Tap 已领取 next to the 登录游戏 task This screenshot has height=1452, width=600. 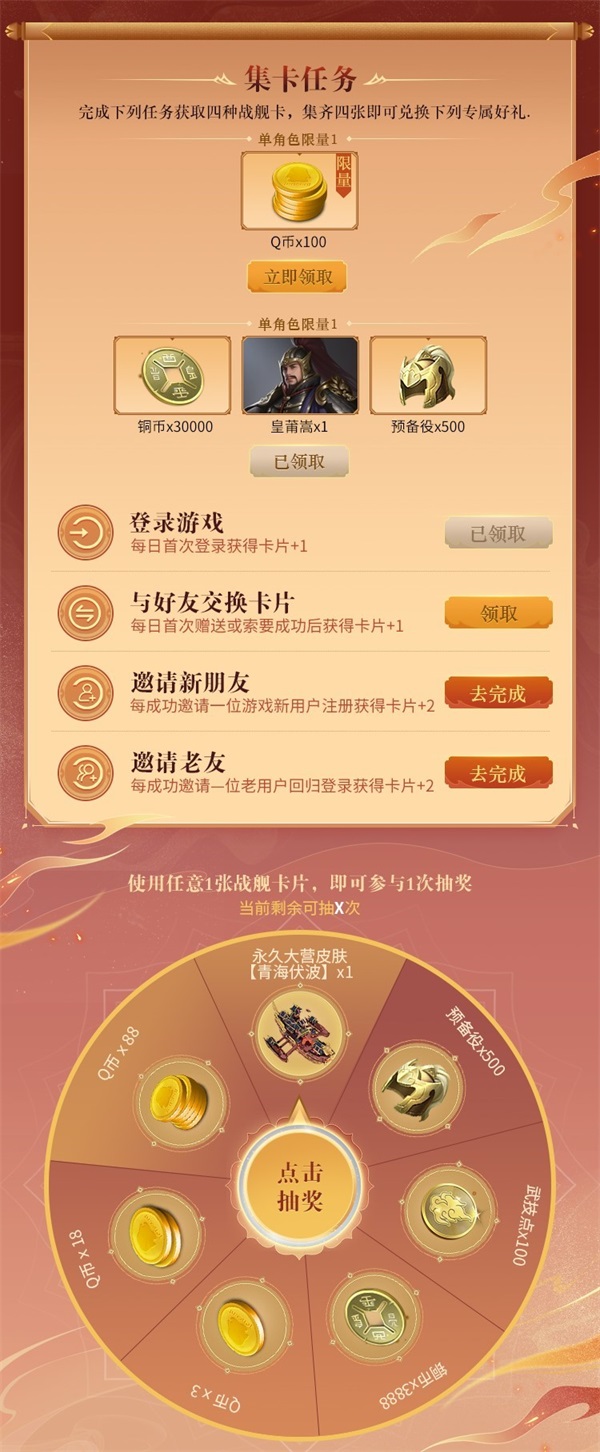point(498,533)
